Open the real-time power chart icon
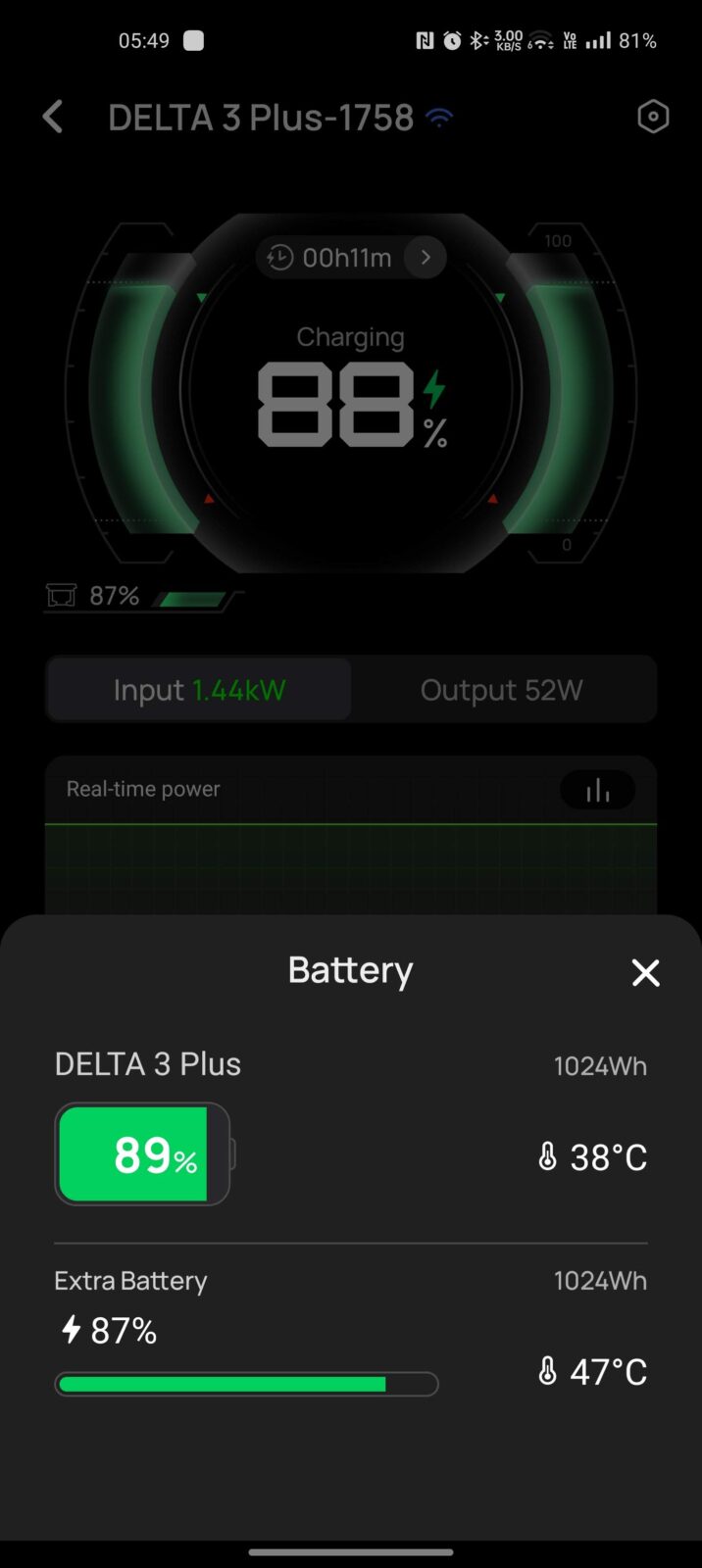The height and width of the screenshot is (1568, 702). pyautogui.click(x=597, y=790)
